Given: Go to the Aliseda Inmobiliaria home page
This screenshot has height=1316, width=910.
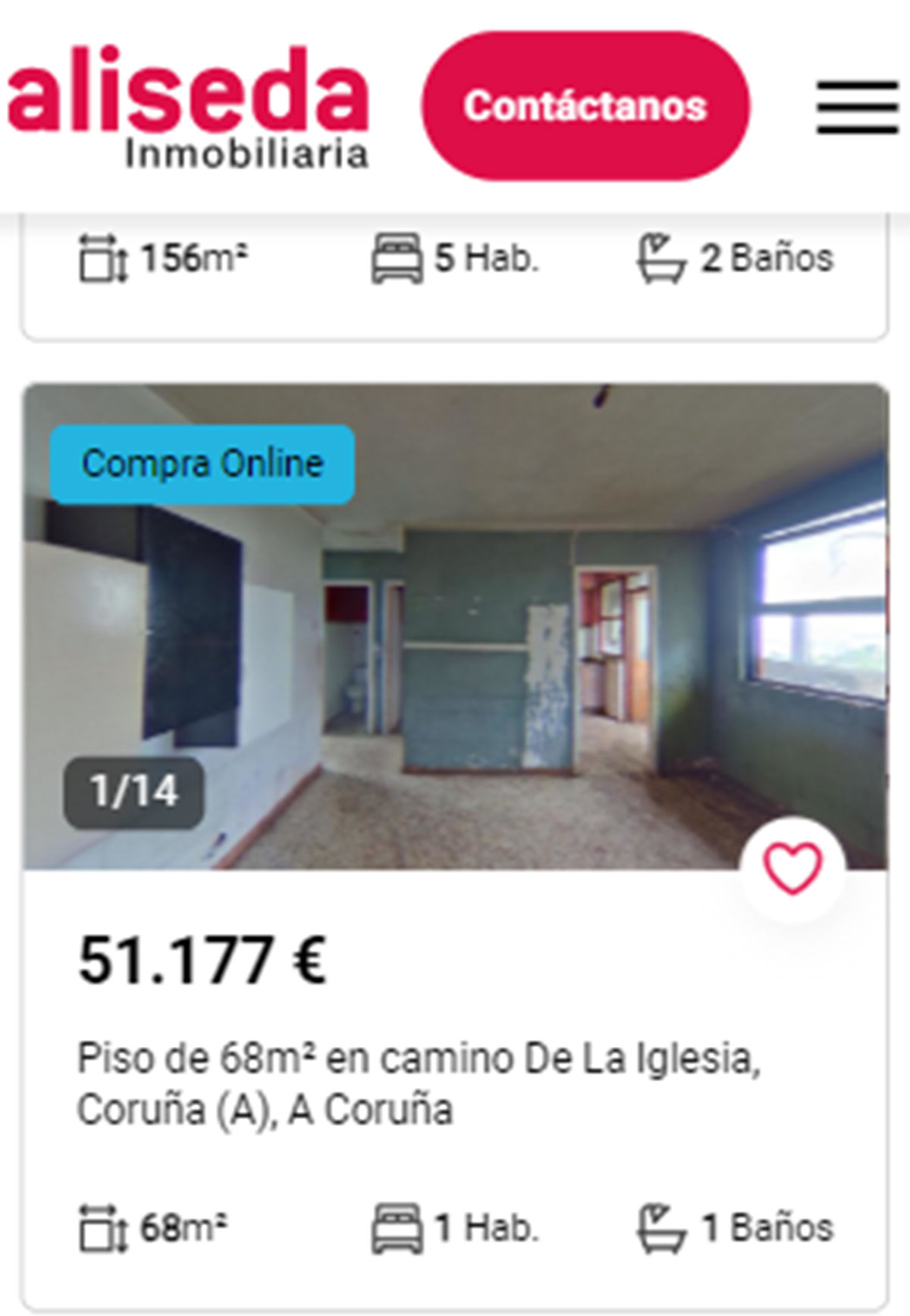Looking at the screenshot, I should coord(187,106).
